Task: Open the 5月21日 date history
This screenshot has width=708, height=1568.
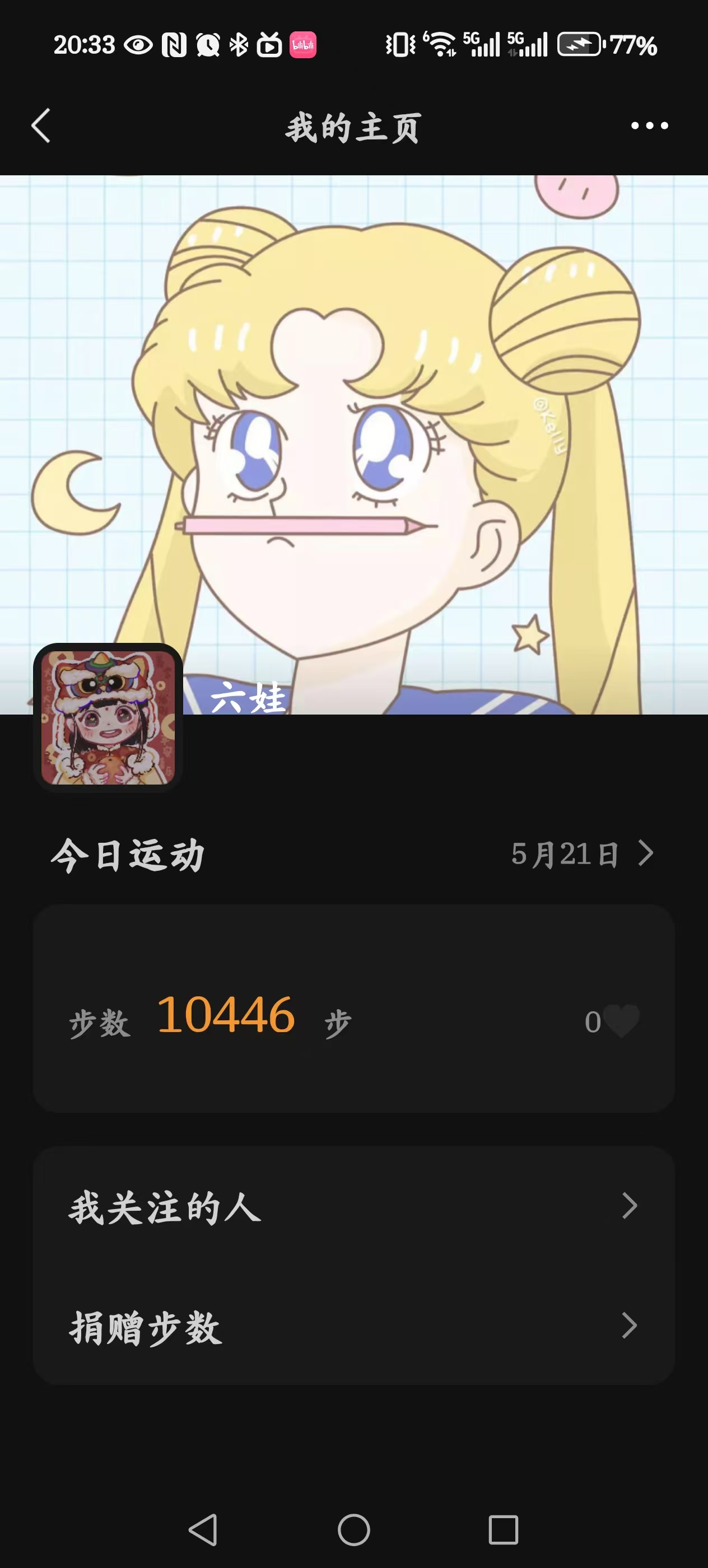Action: coord(583,853)
